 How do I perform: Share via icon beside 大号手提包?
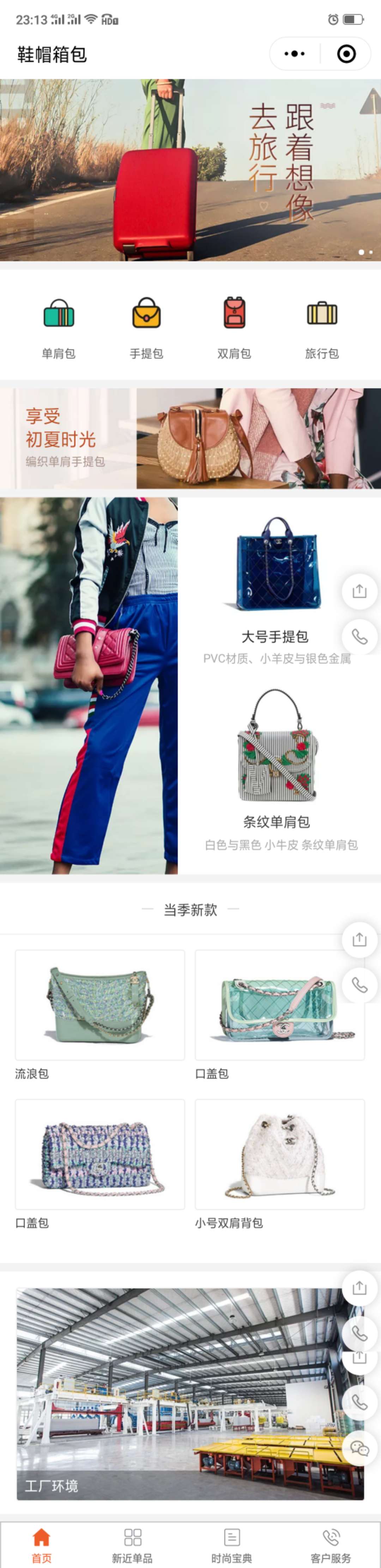click(360, 591)
